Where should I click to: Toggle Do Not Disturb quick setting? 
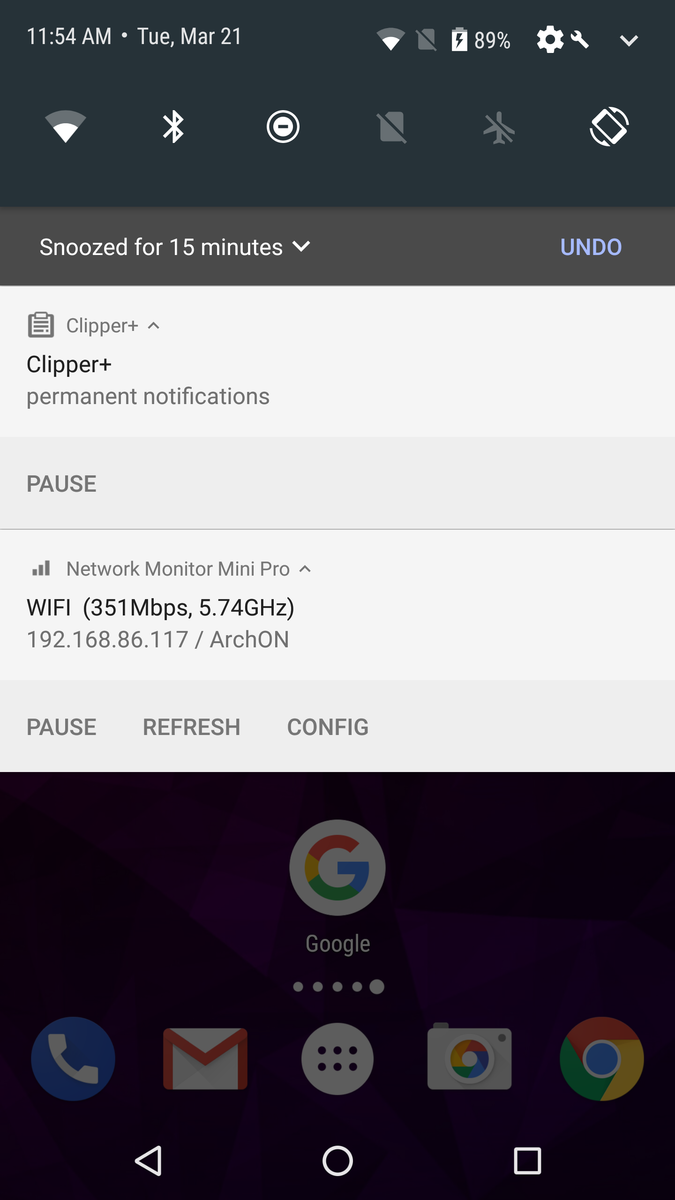coord(283,127)
